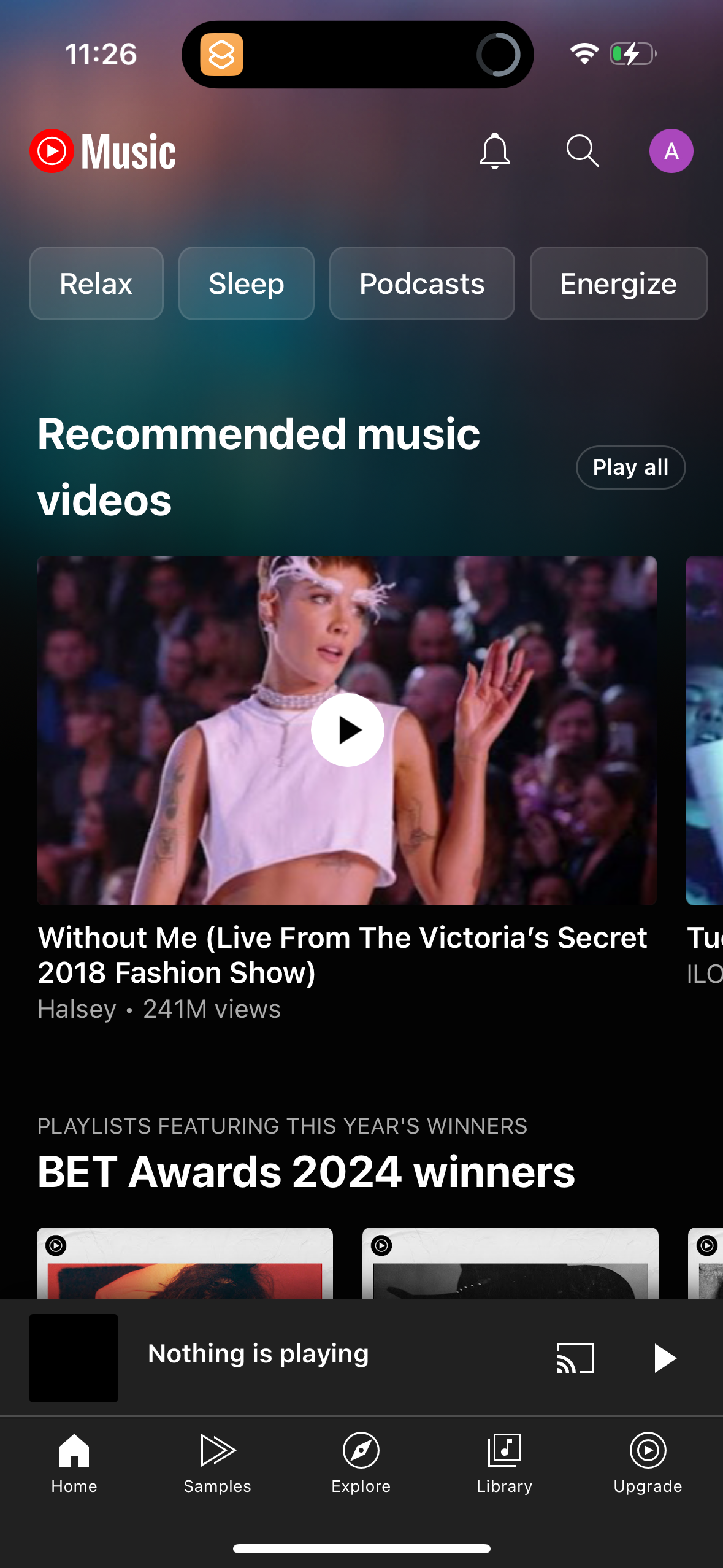Select the Podcasts category chip

(422, 283)
